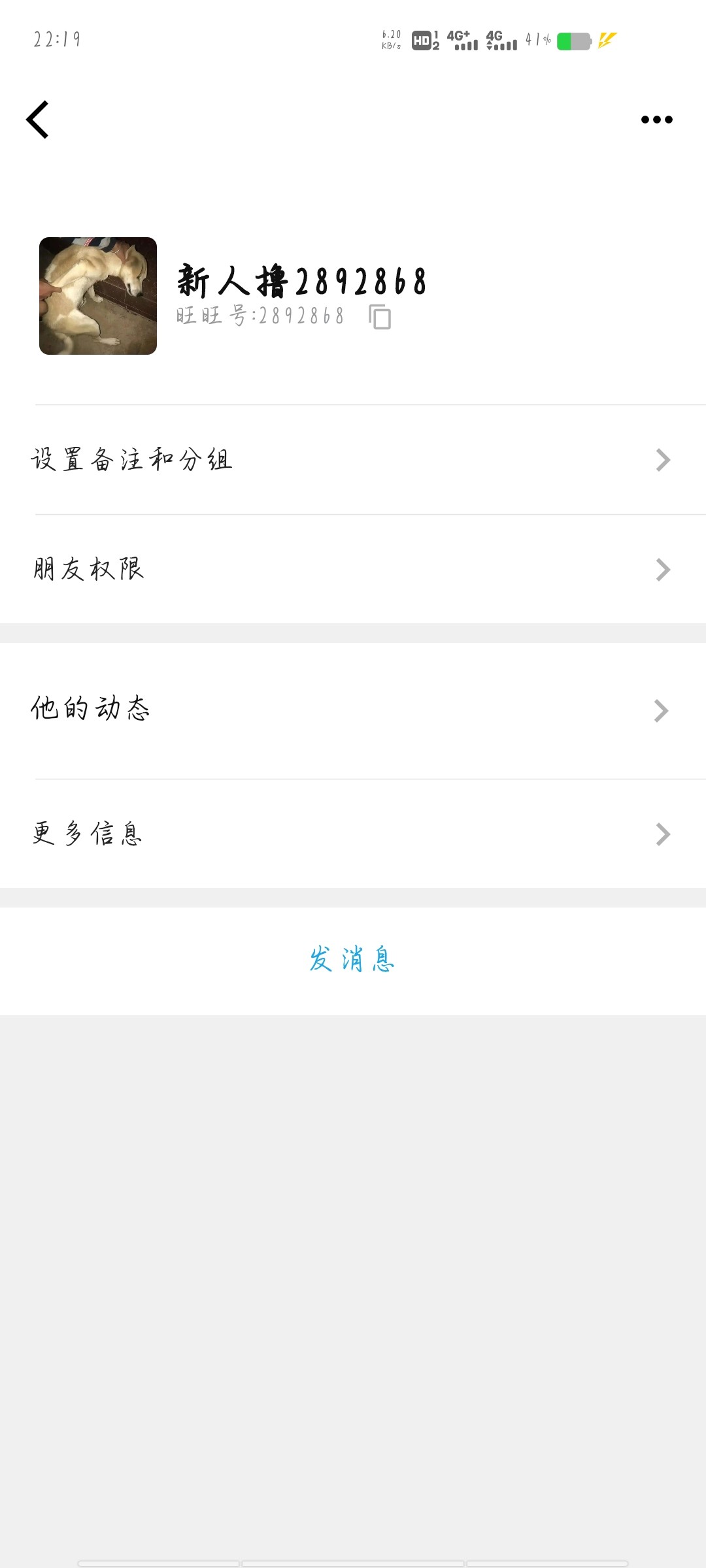This screenshot has width=706, height=1568.
Task: Open 设置备注和分组 to set a remark
Action: click(x=131, y=459)
